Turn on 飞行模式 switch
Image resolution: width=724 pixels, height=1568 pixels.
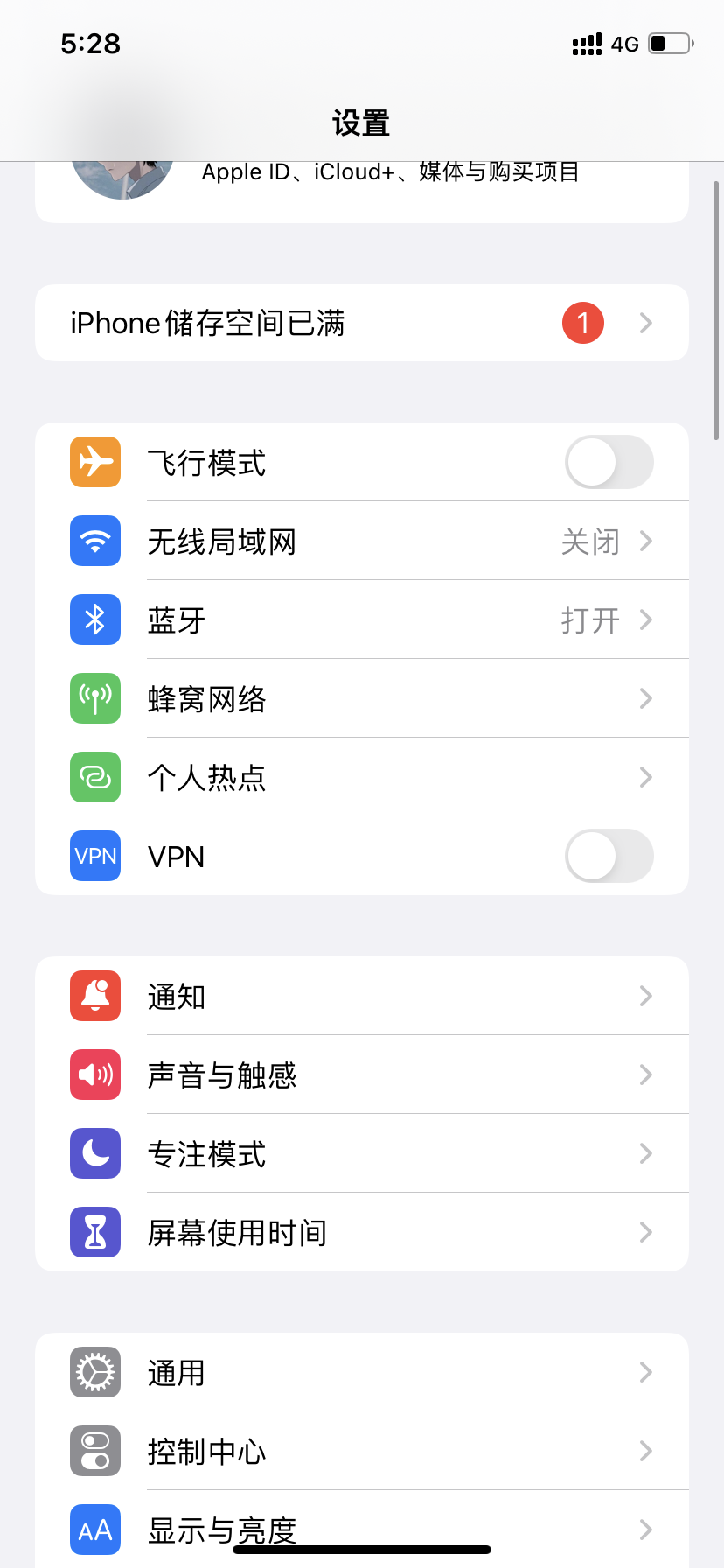[609, 462]
